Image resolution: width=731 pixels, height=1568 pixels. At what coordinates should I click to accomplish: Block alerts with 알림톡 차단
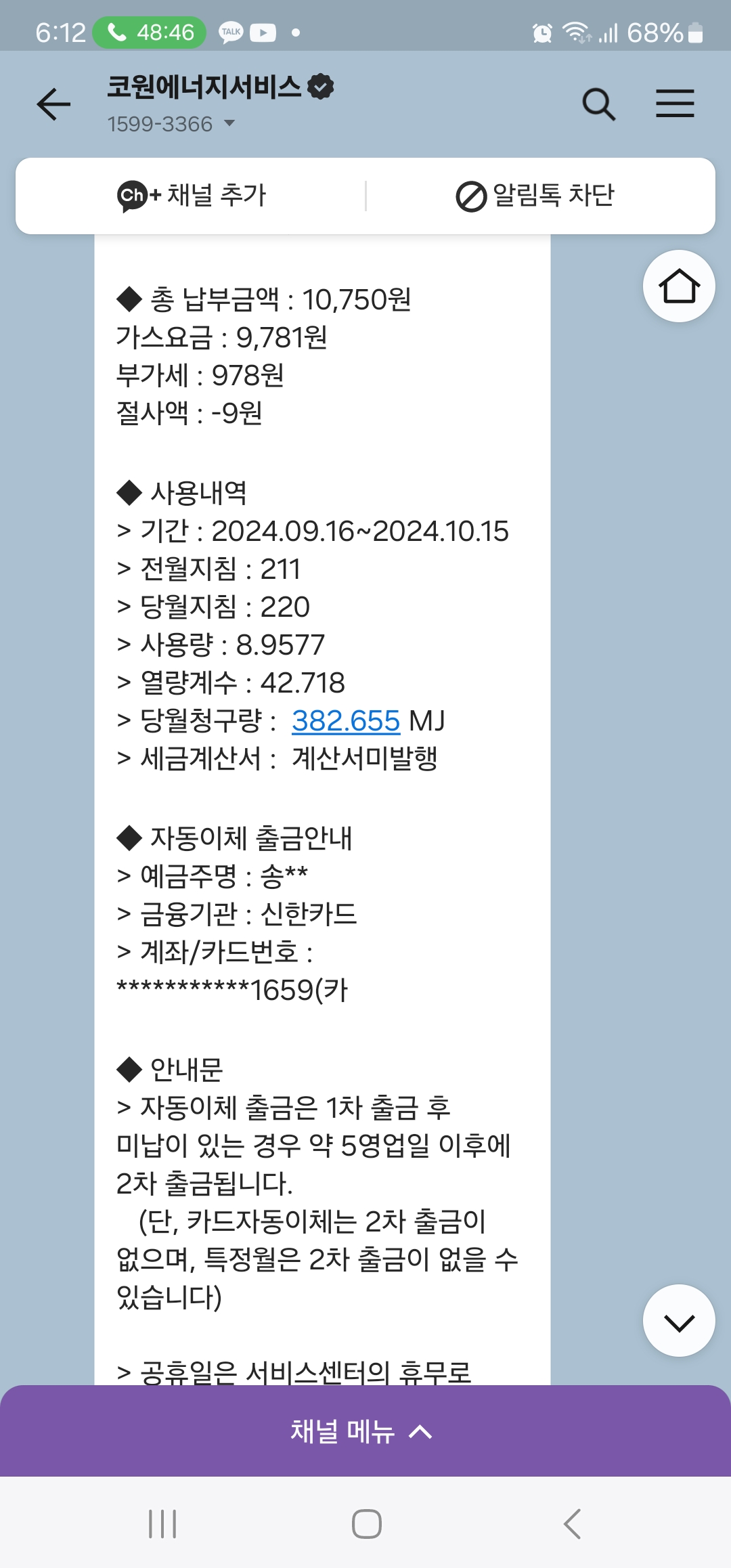pyautogui.click(x=535, y=196)
